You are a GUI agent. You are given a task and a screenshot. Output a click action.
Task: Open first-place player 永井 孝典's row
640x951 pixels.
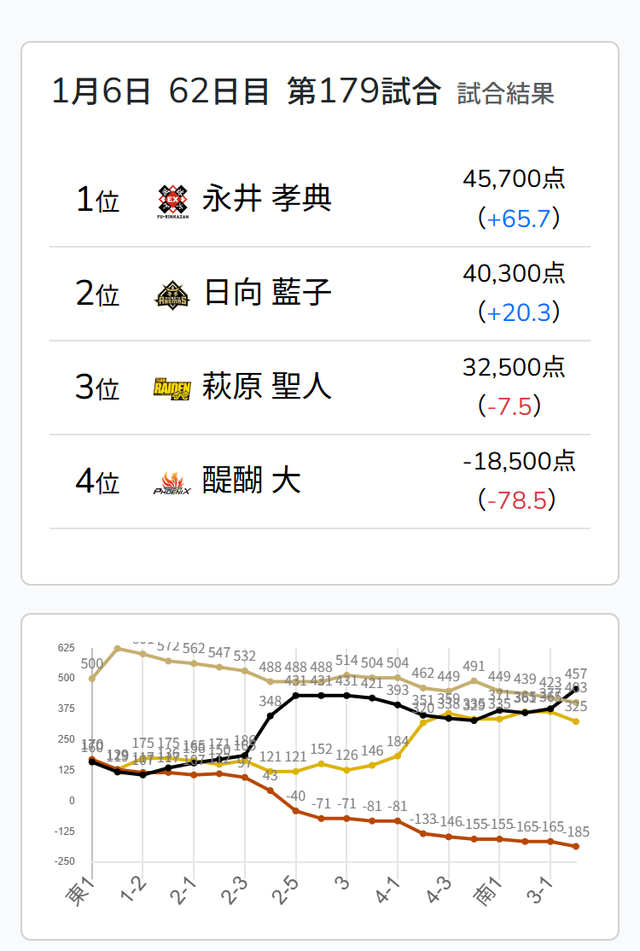[x=320, y=200]
